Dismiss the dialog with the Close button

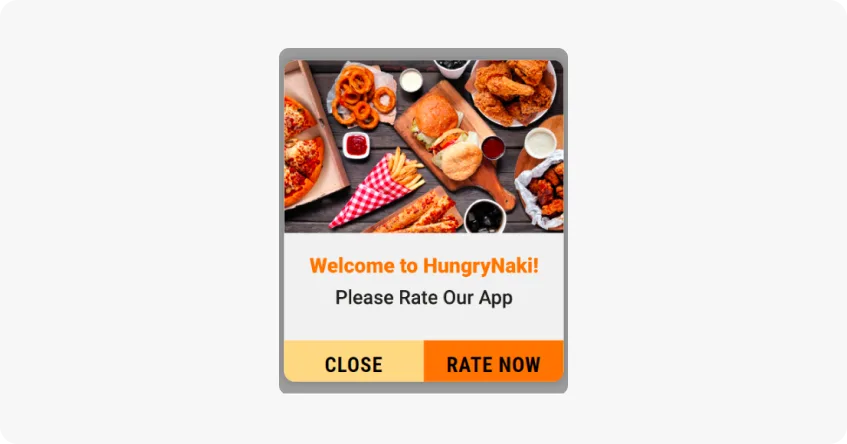click(353, 362)
